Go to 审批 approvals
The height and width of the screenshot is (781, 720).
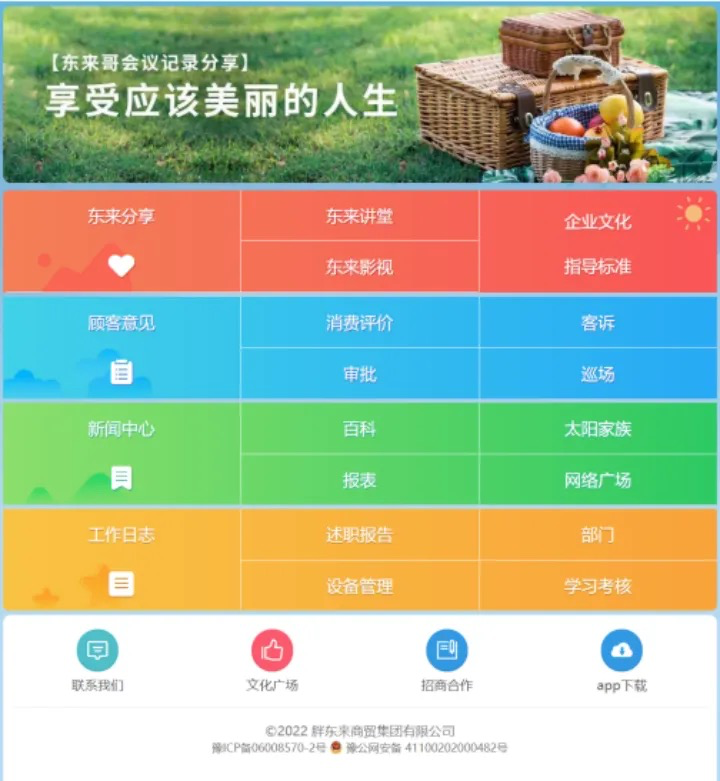[x=359, y=374]
